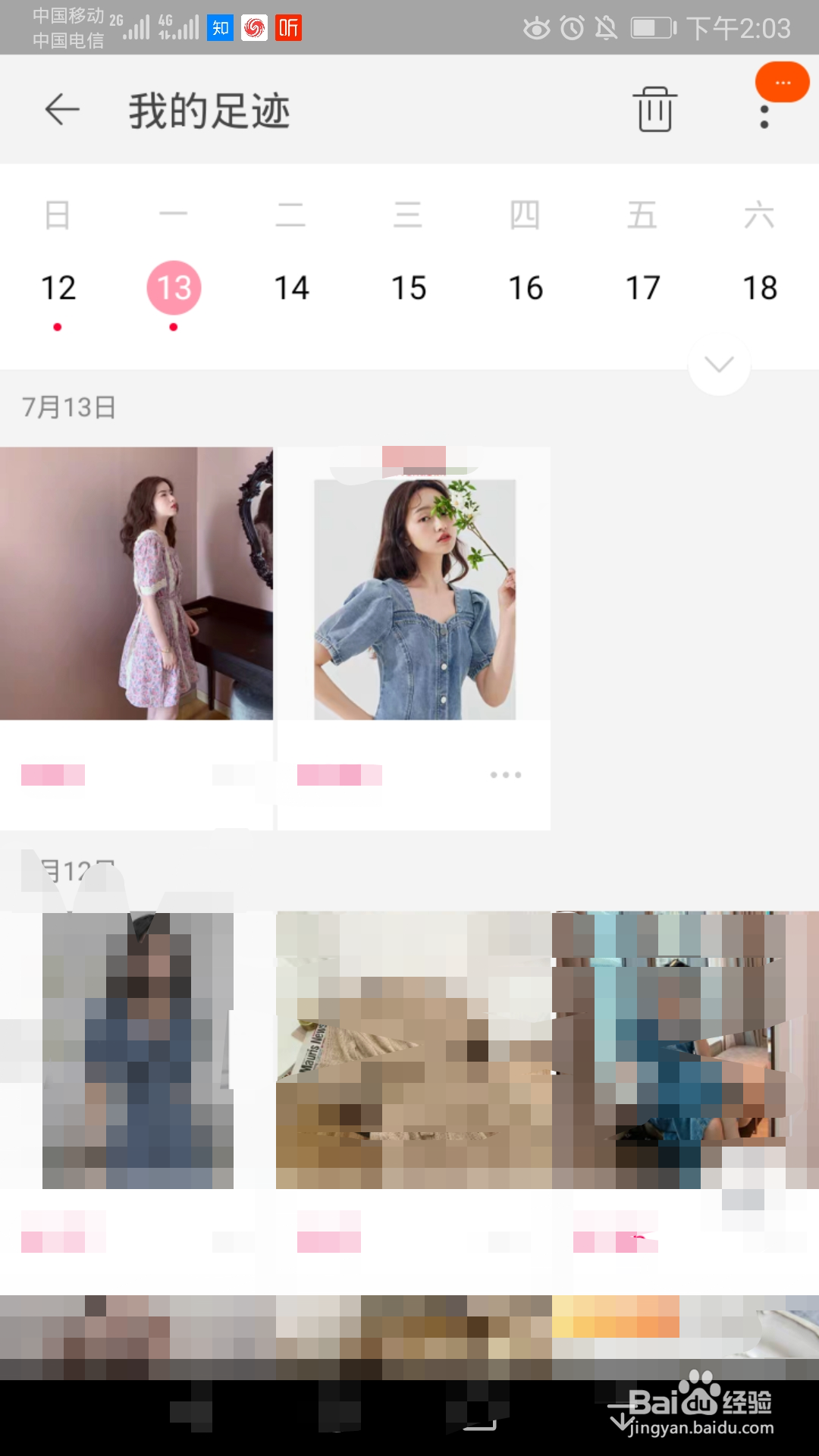This screenshot has height=1456, width=819.
Task: Tap the 7月13日 date header
Action: click(x=71, y=406)
